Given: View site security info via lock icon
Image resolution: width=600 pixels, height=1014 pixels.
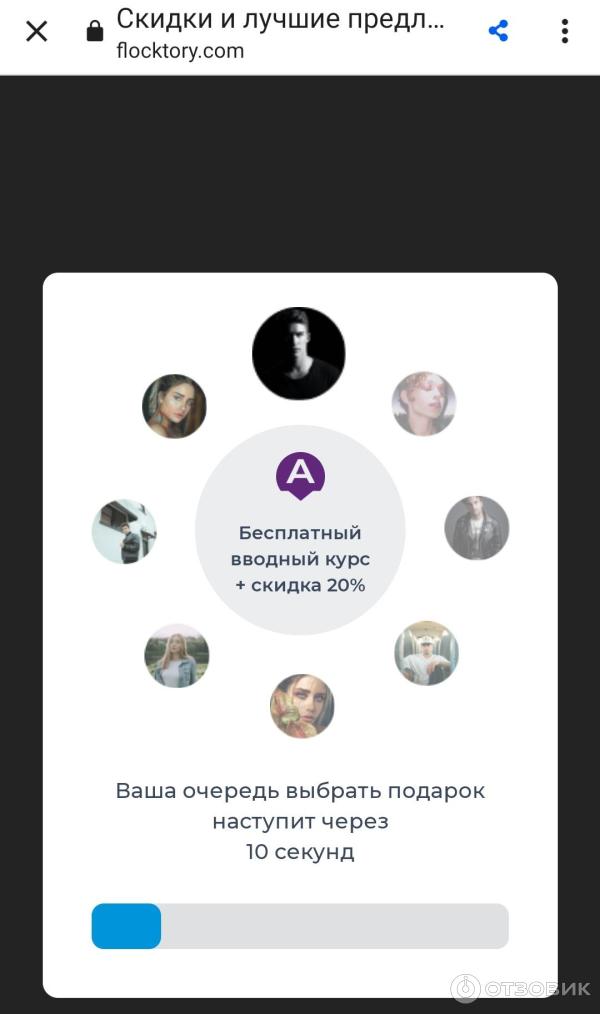Looking at the screenshot, I should (x=95, y=32).
